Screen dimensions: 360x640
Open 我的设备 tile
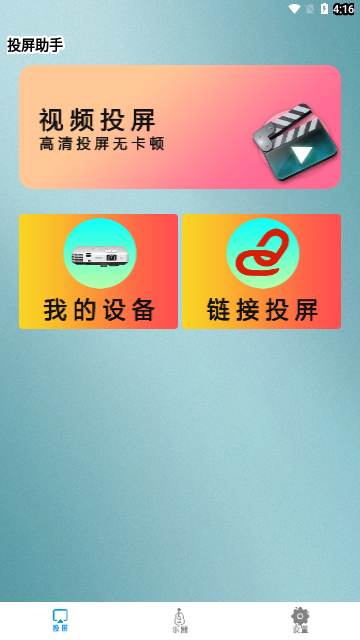98,271
